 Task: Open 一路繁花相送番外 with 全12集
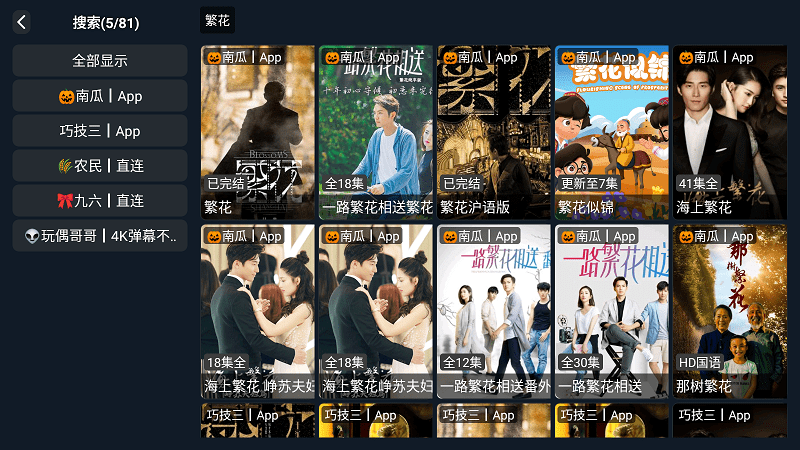(493, 311)
